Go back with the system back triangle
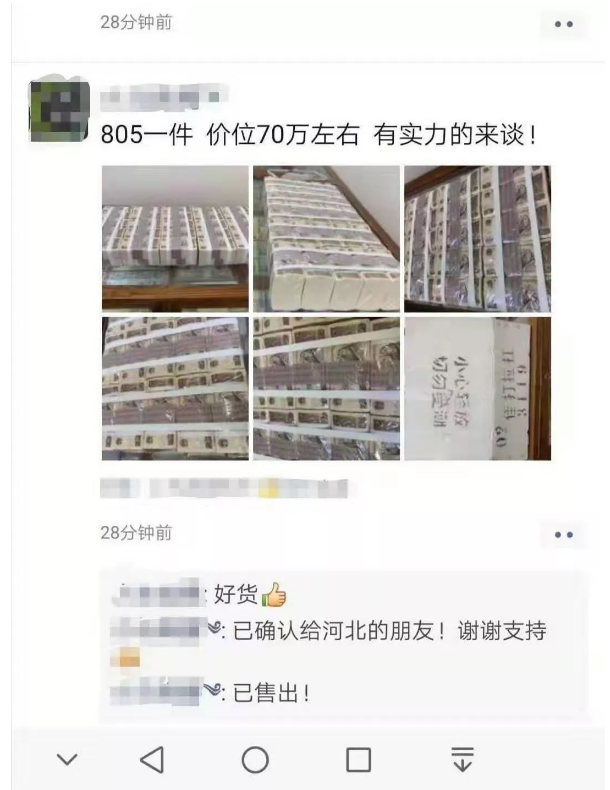 click(152, 760)
